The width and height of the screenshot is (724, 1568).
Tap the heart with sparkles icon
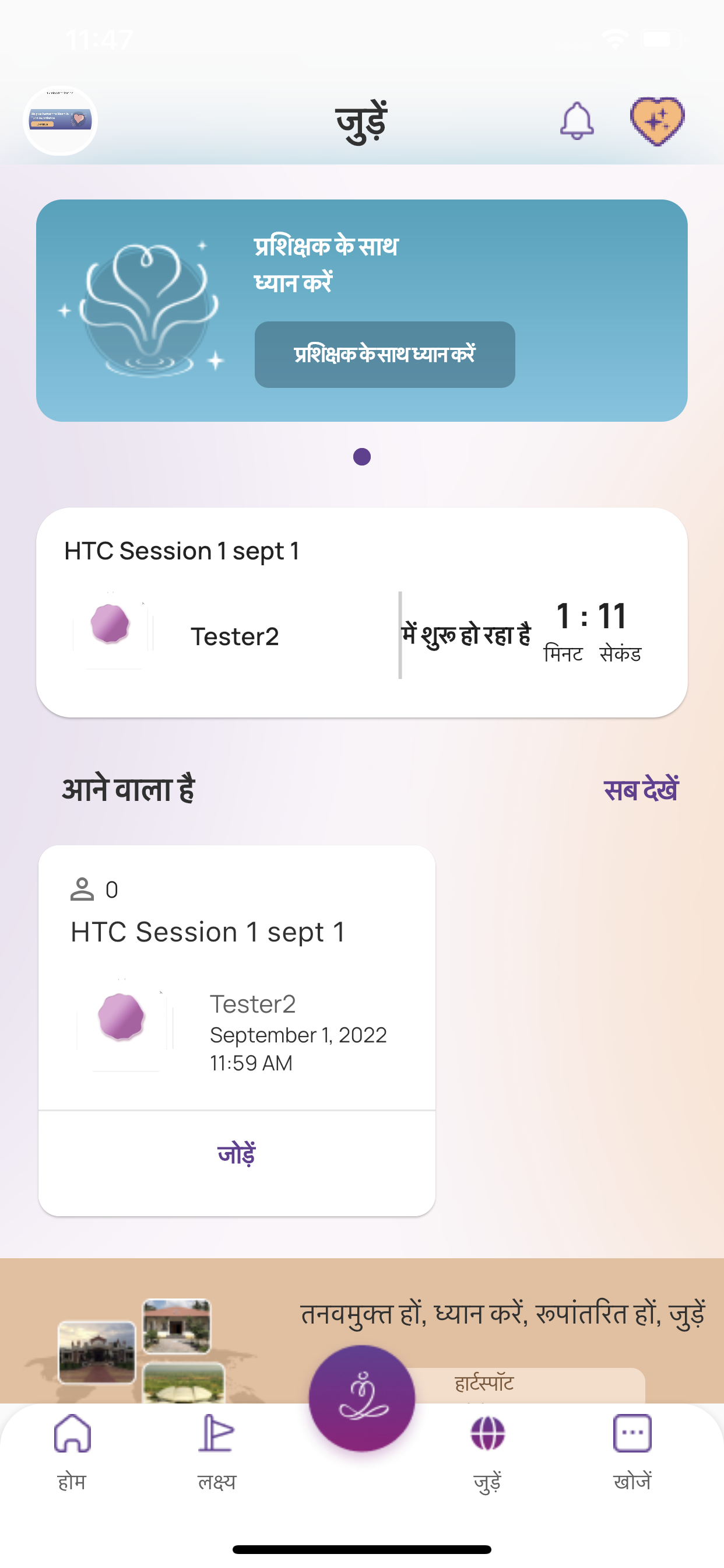click(657, 121)
